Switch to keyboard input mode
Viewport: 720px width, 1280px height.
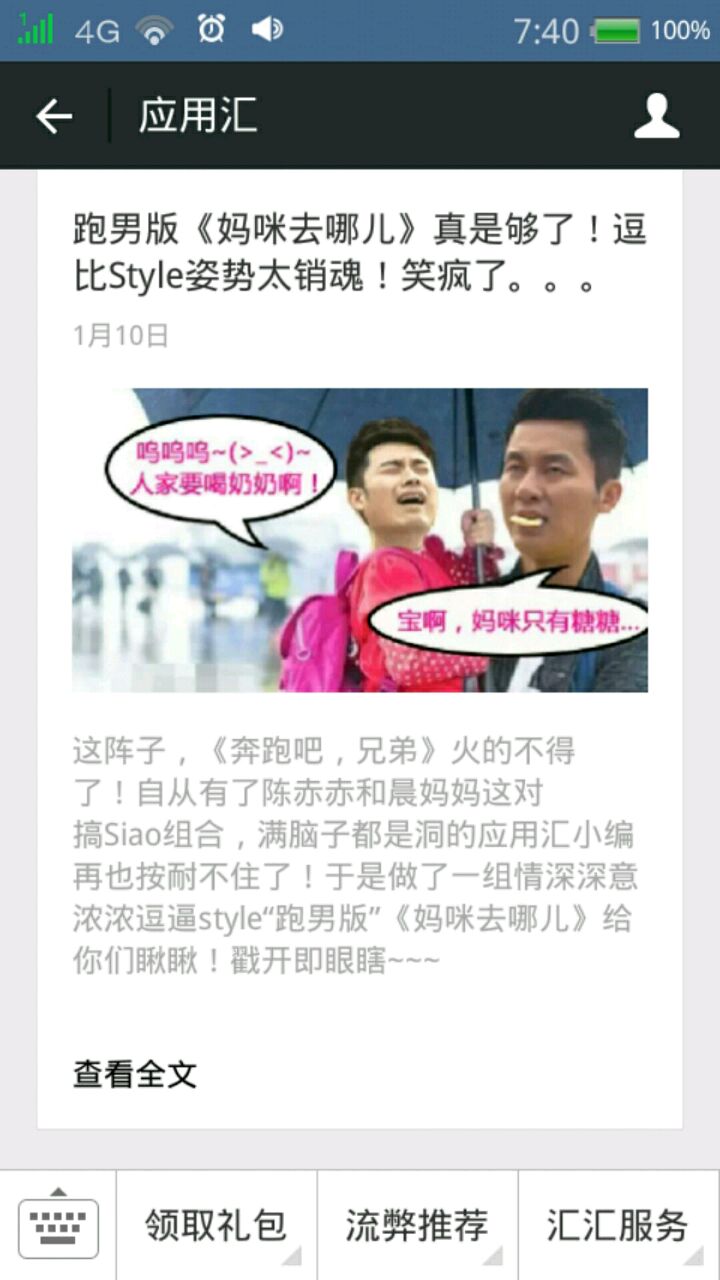58,1225
